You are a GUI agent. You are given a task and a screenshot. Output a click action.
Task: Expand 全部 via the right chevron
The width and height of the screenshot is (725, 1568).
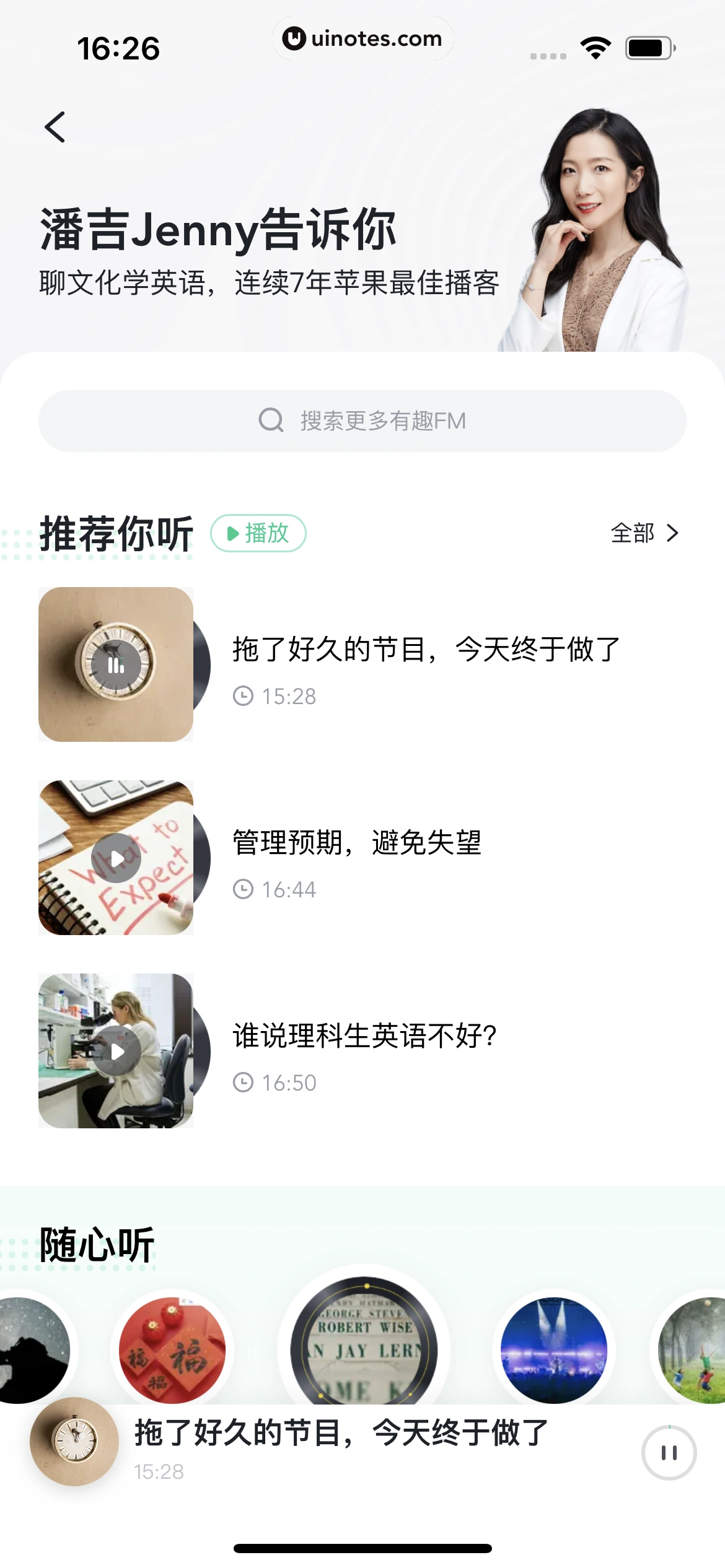(673, 533)
